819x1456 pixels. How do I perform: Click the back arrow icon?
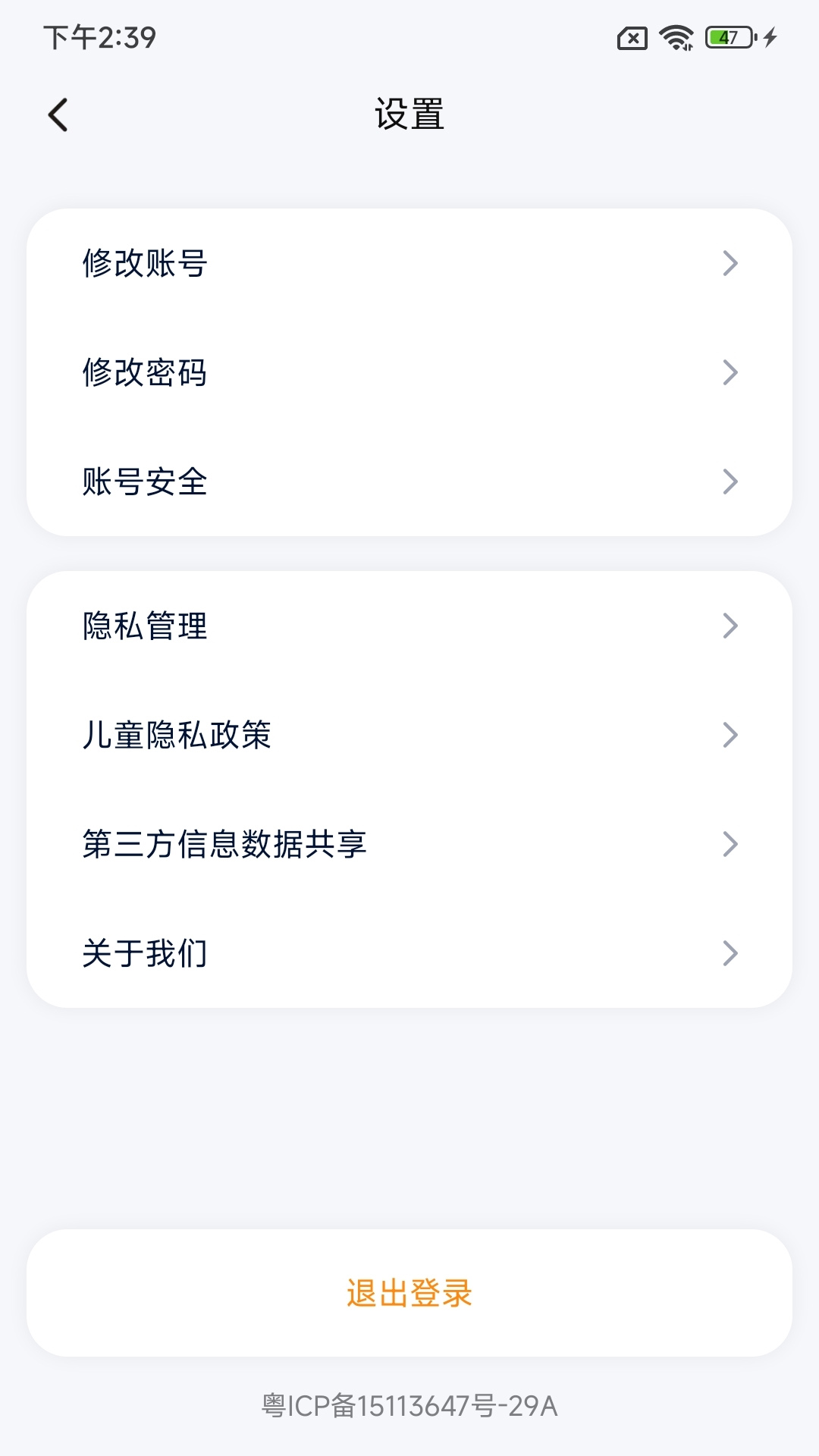[x=58, y=114]
